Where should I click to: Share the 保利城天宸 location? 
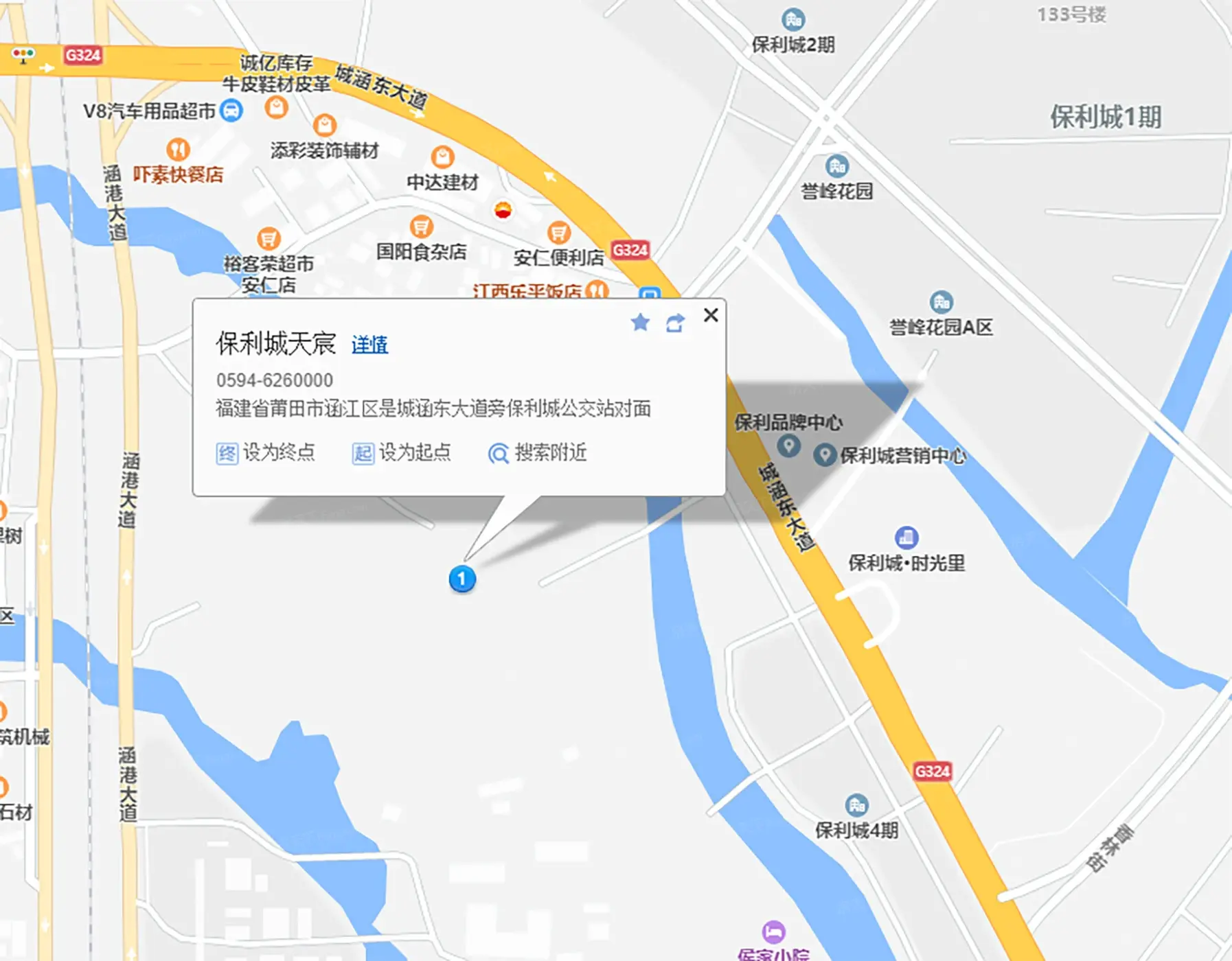(x=675, y=323)
